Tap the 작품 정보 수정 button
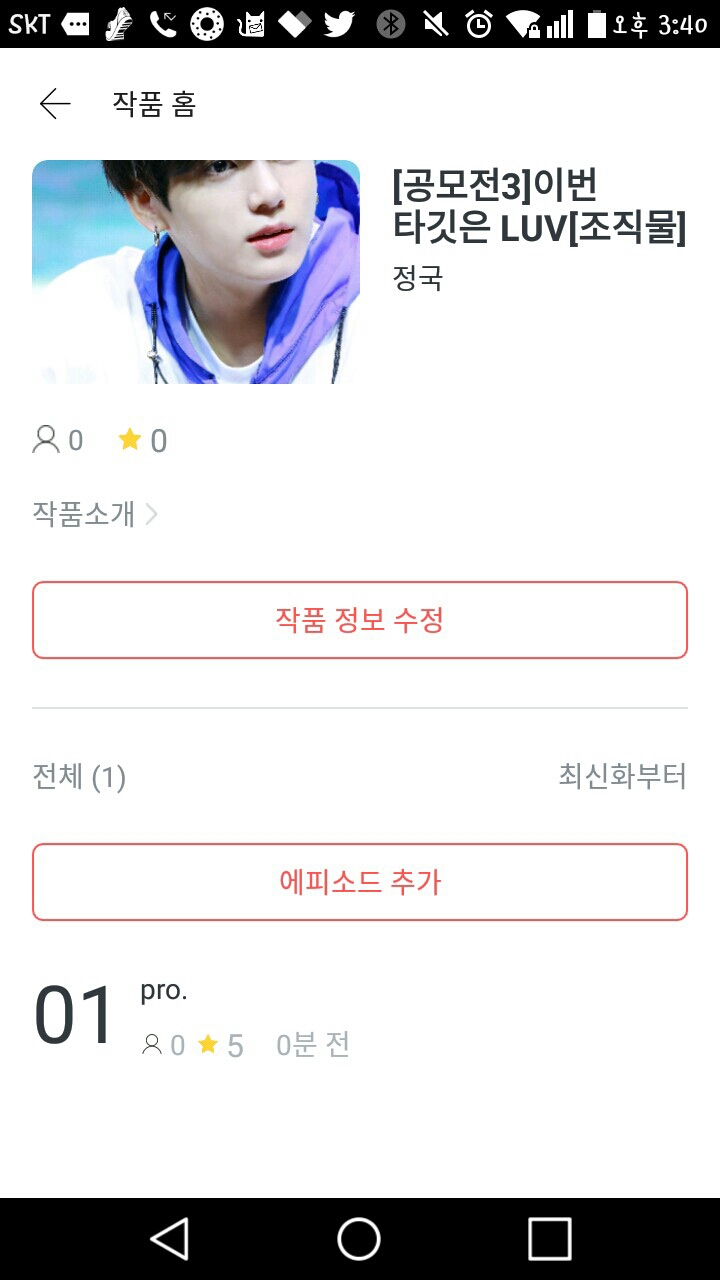 [360, 620]
